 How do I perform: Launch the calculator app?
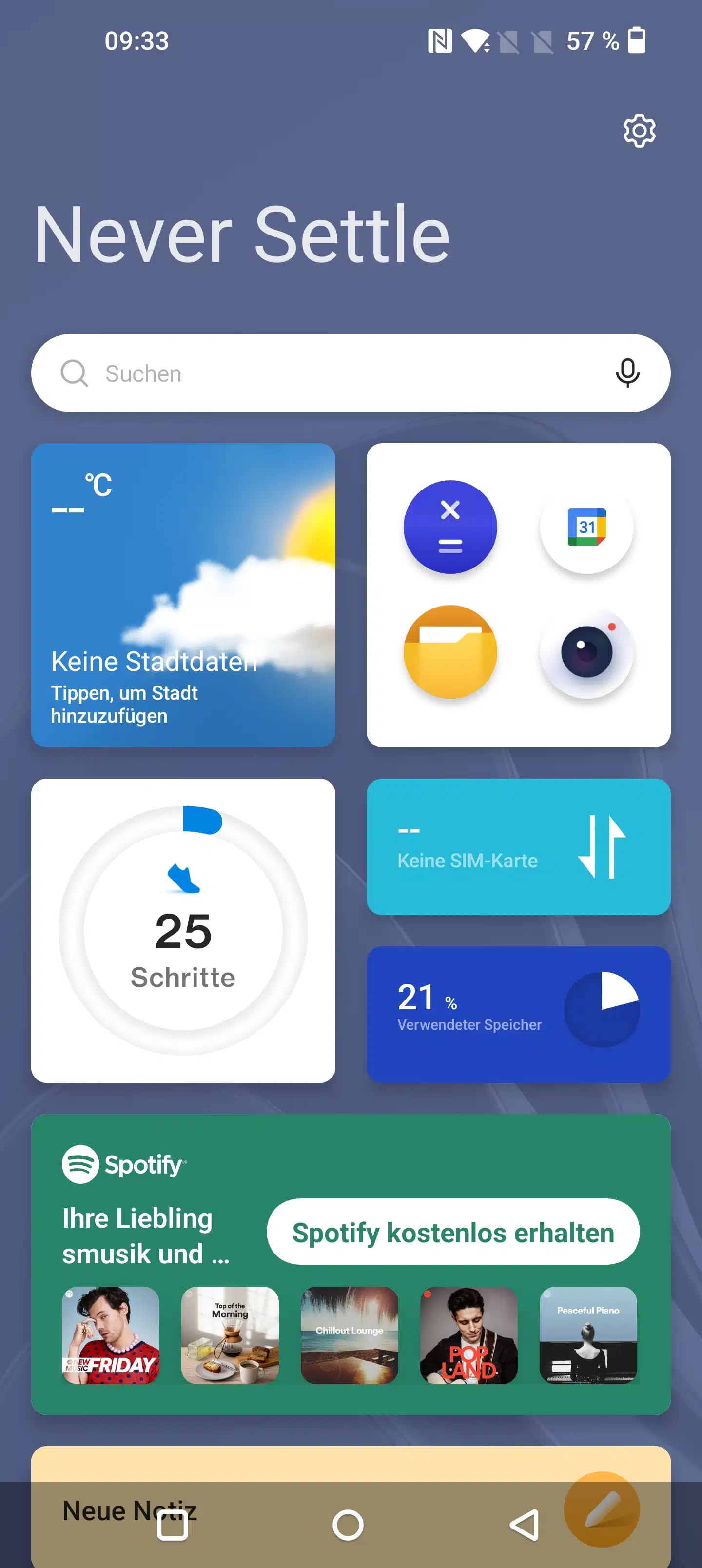[450, 527]
